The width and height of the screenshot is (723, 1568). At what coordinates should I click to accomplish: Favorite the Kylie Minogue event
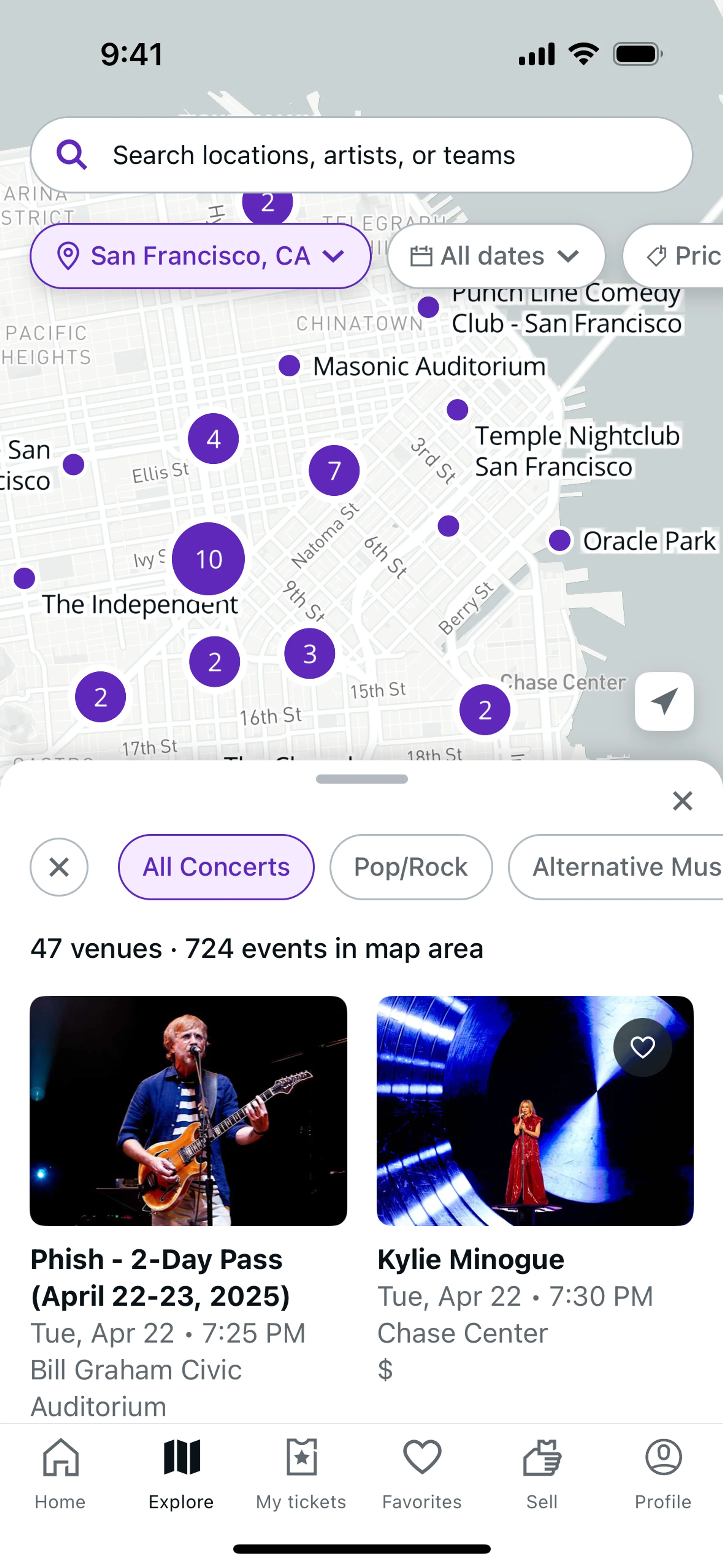click(x=642, y=1048)
